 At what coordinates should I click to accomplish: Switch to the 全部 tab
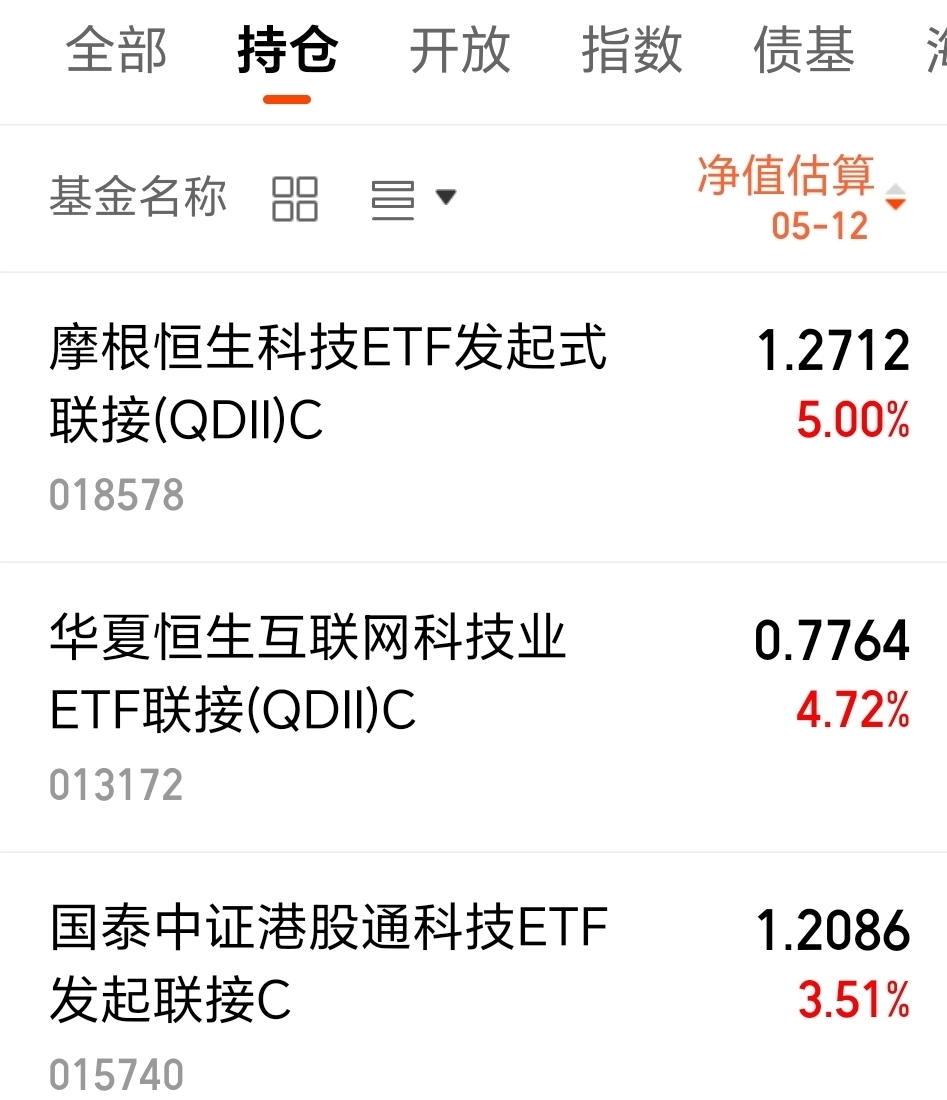[x=116, y=51]
